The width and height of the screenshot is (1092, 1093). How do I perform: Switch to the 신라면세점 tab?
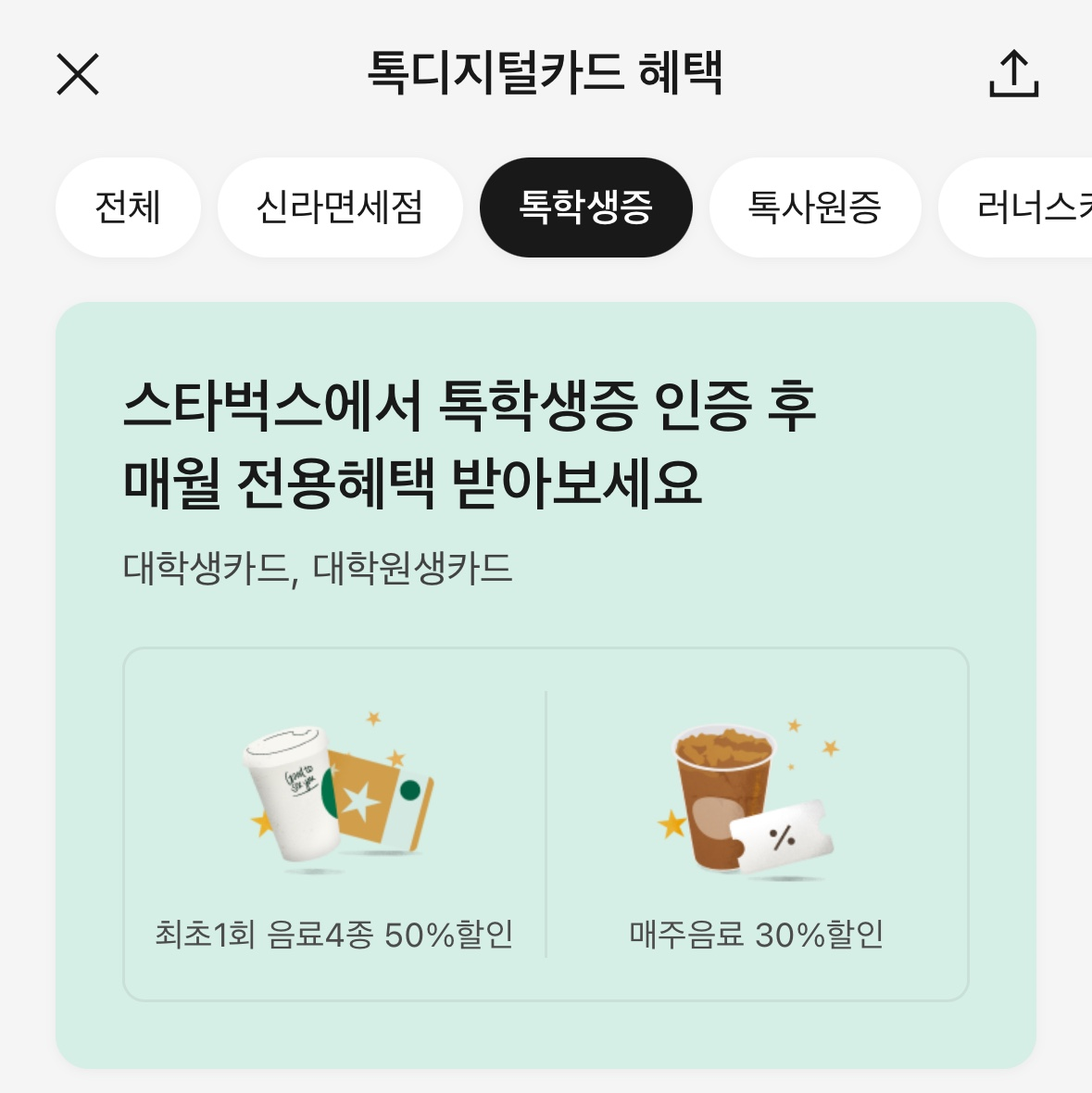[340, 207]
